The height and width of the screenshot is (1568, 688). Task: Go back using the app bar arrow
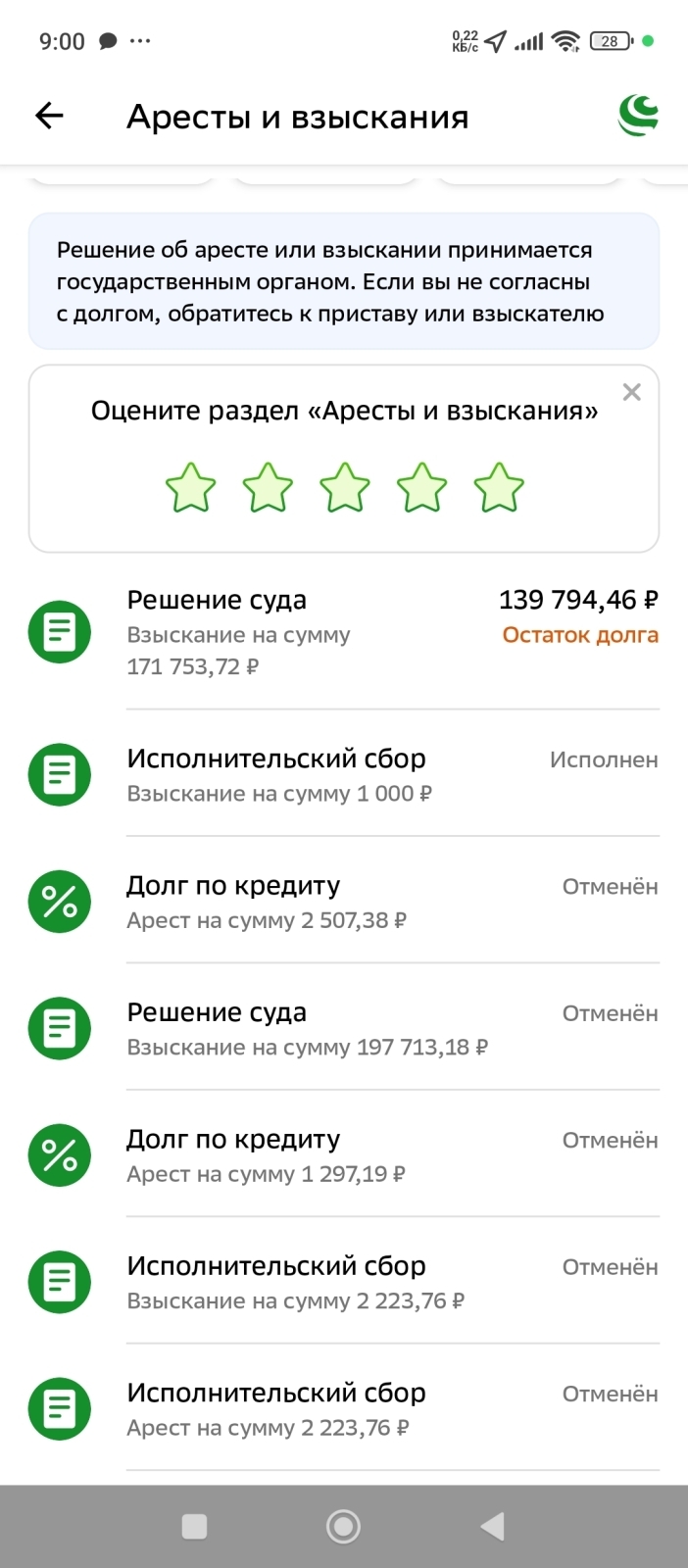click(x=49, y=117)
